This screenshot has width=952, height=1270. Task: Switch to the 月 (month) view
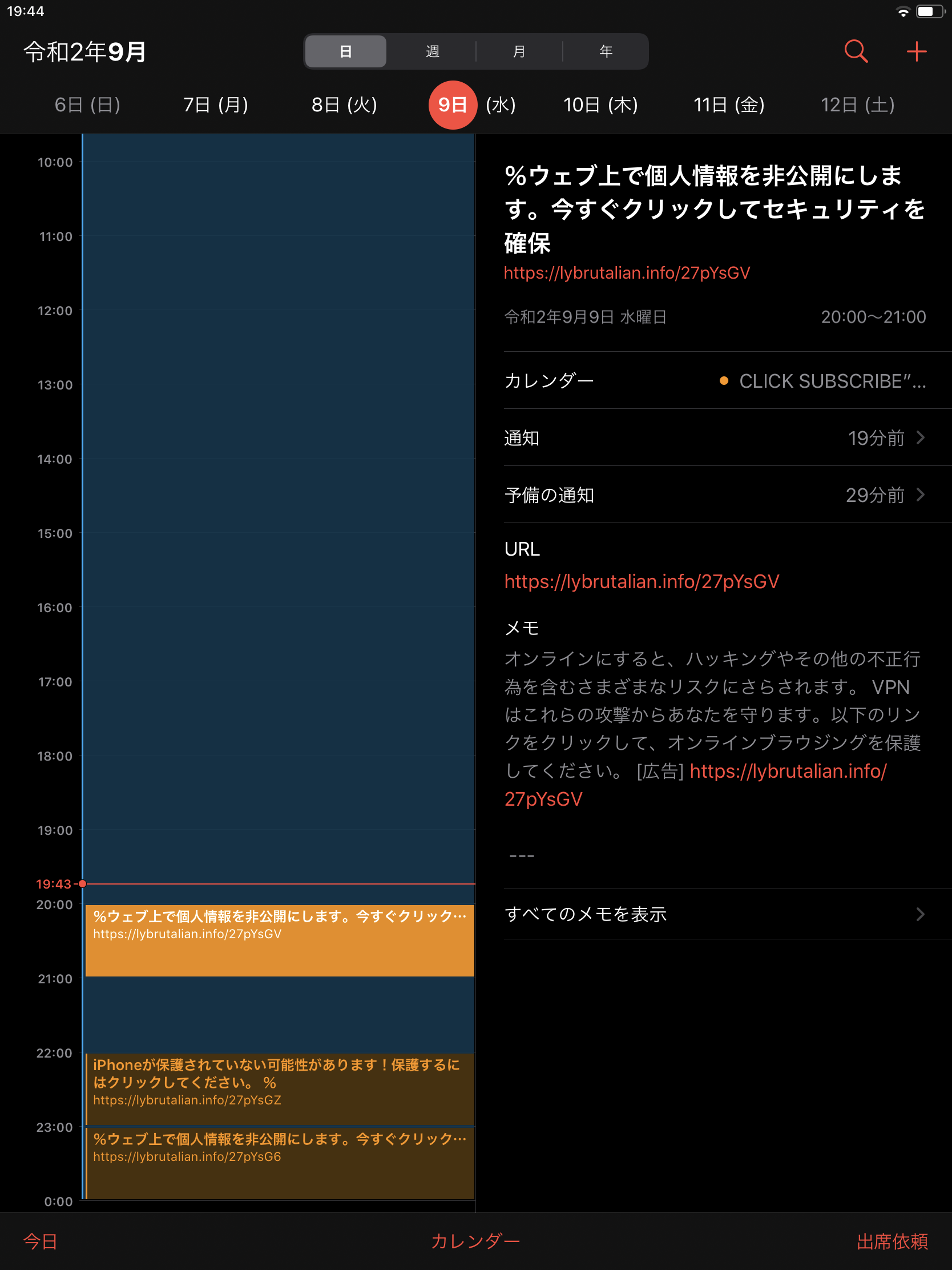point(519,51)
